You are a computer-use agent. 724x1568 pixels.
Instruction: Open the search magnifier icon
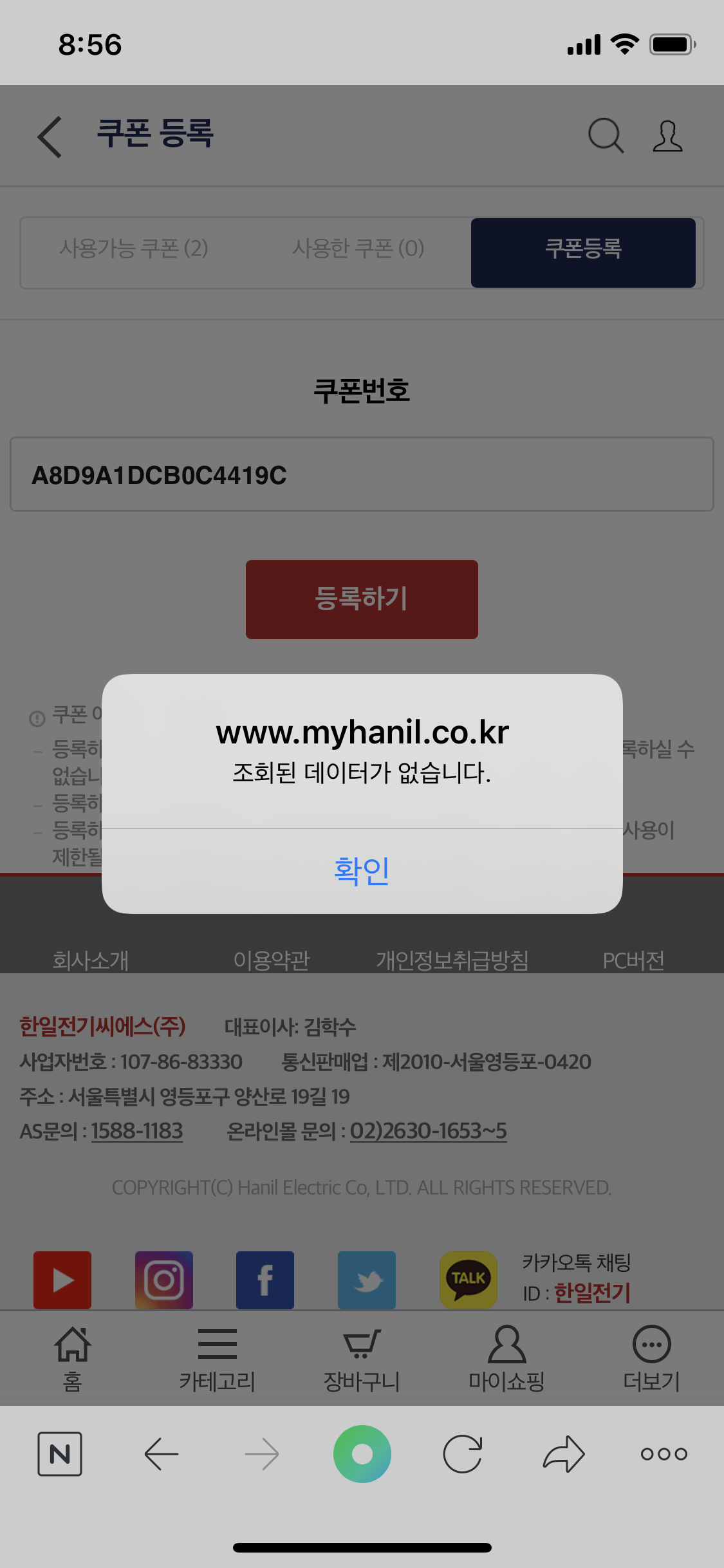pyautogui.click(x=606, y=136)
